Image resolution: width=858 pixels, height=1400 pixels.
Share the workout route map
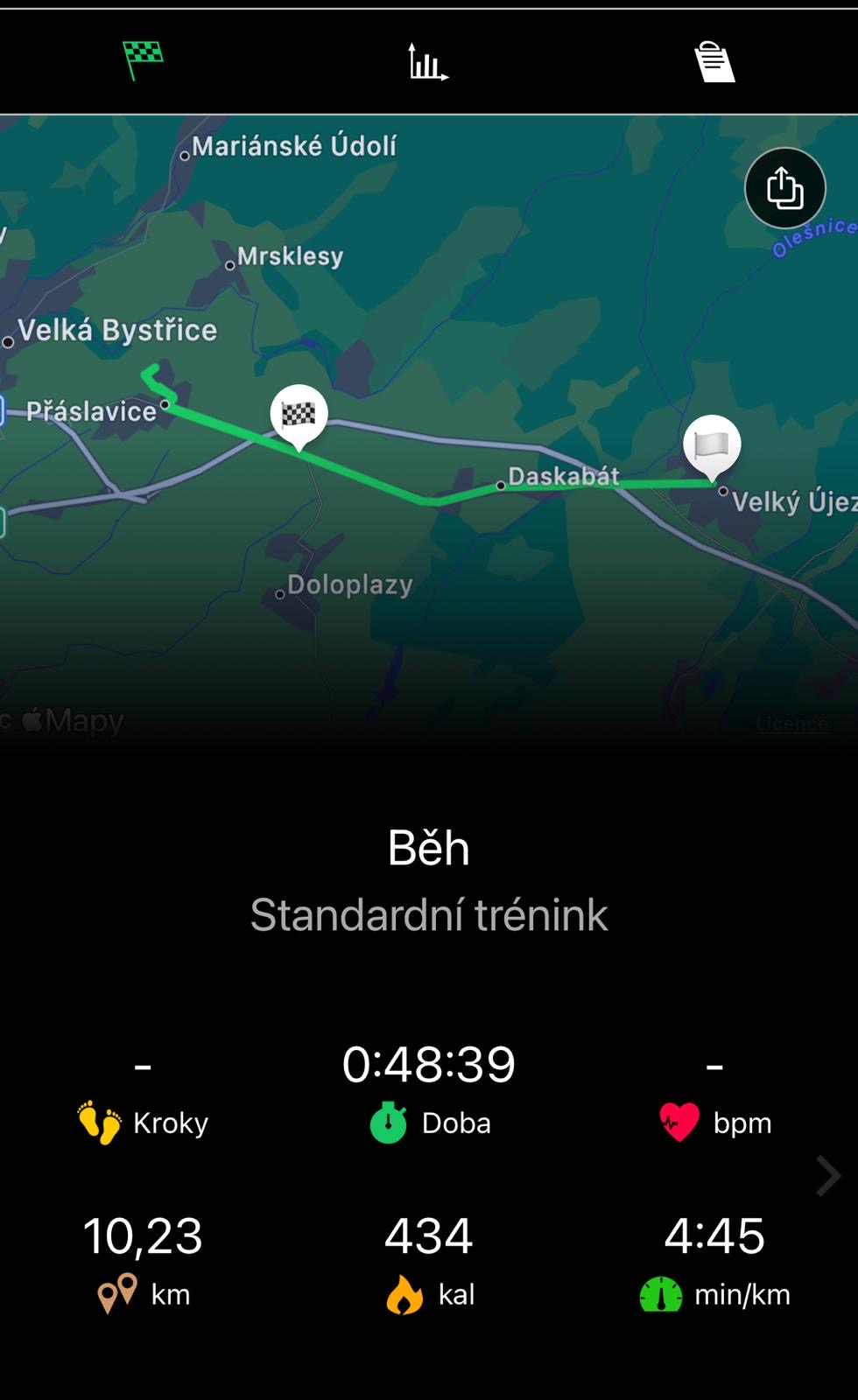click(784, 188)
